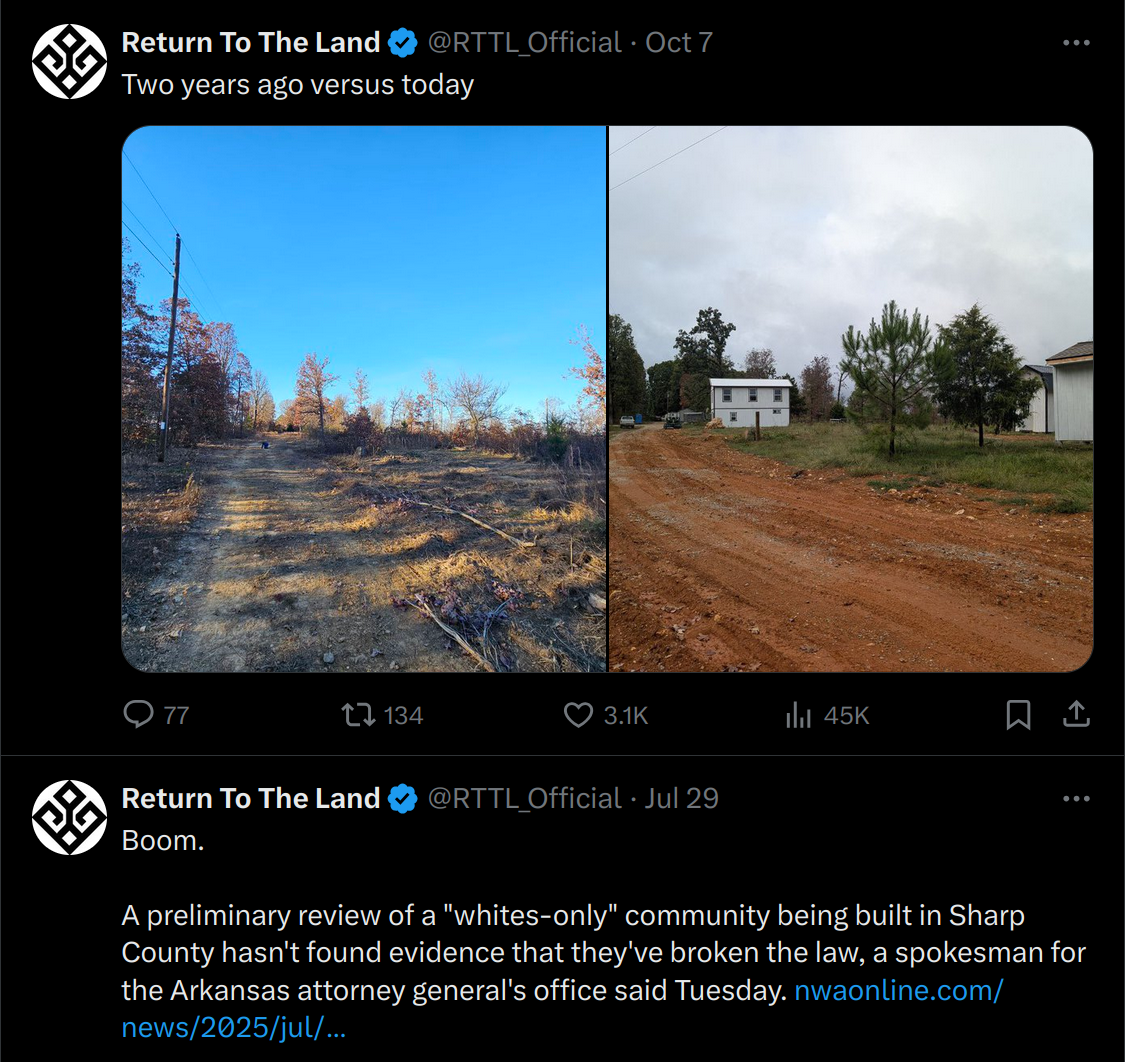Open the overflow menu on the Oct 7 post
The width and height of the screenshot is (1125, 1062).
(x=1075, y=43)
